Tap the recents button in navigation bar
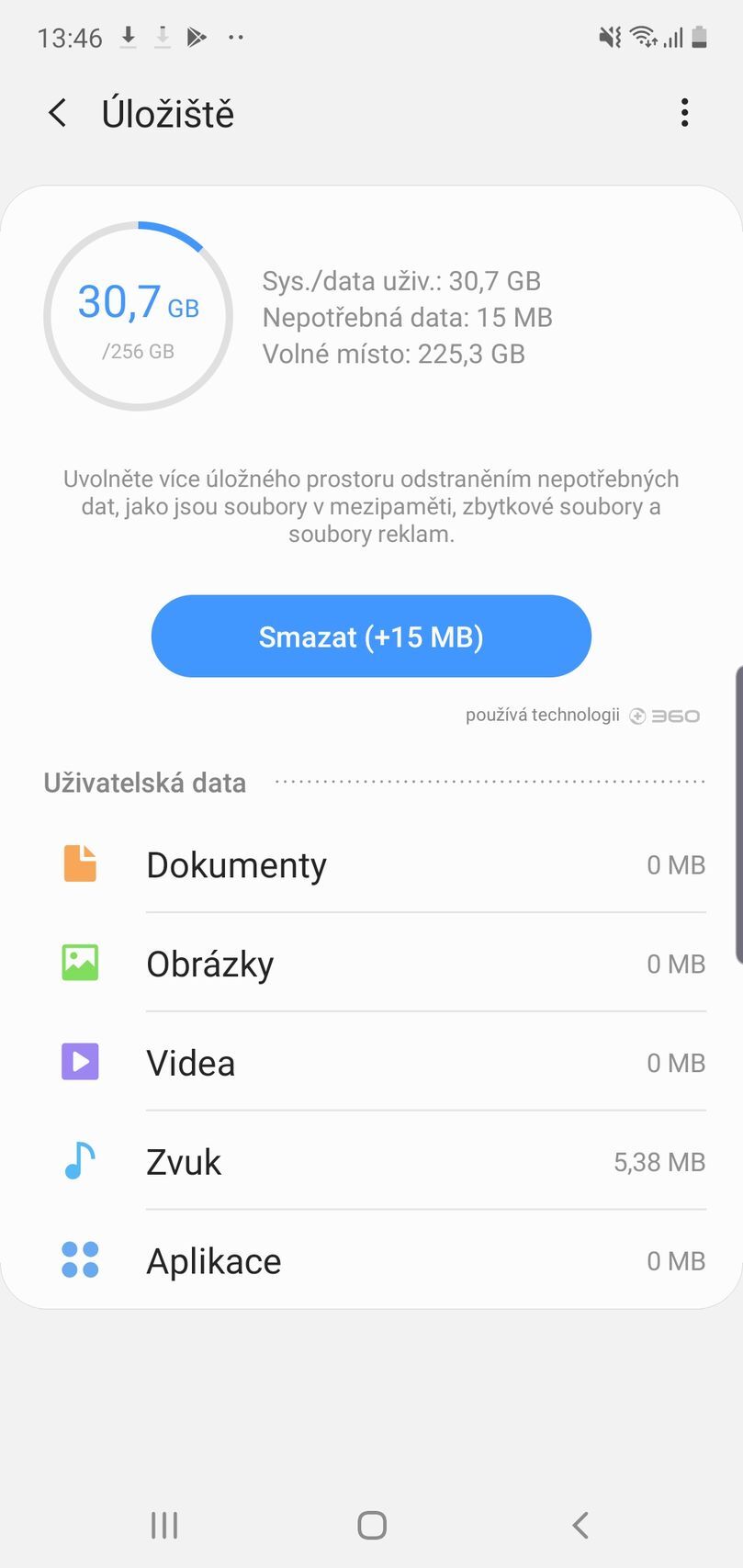 pyautogui.click(x=163, y=1524)
